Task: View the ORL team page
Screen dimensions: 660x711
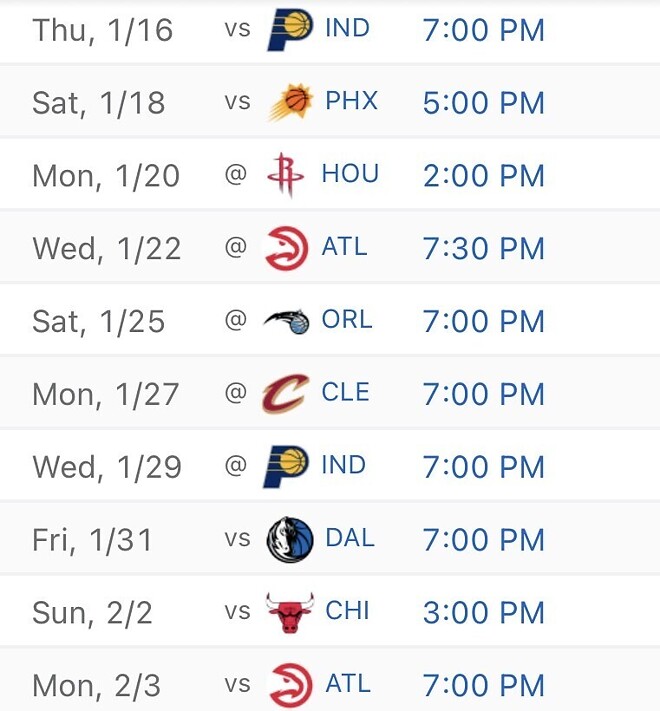Action: coord(346,320)
